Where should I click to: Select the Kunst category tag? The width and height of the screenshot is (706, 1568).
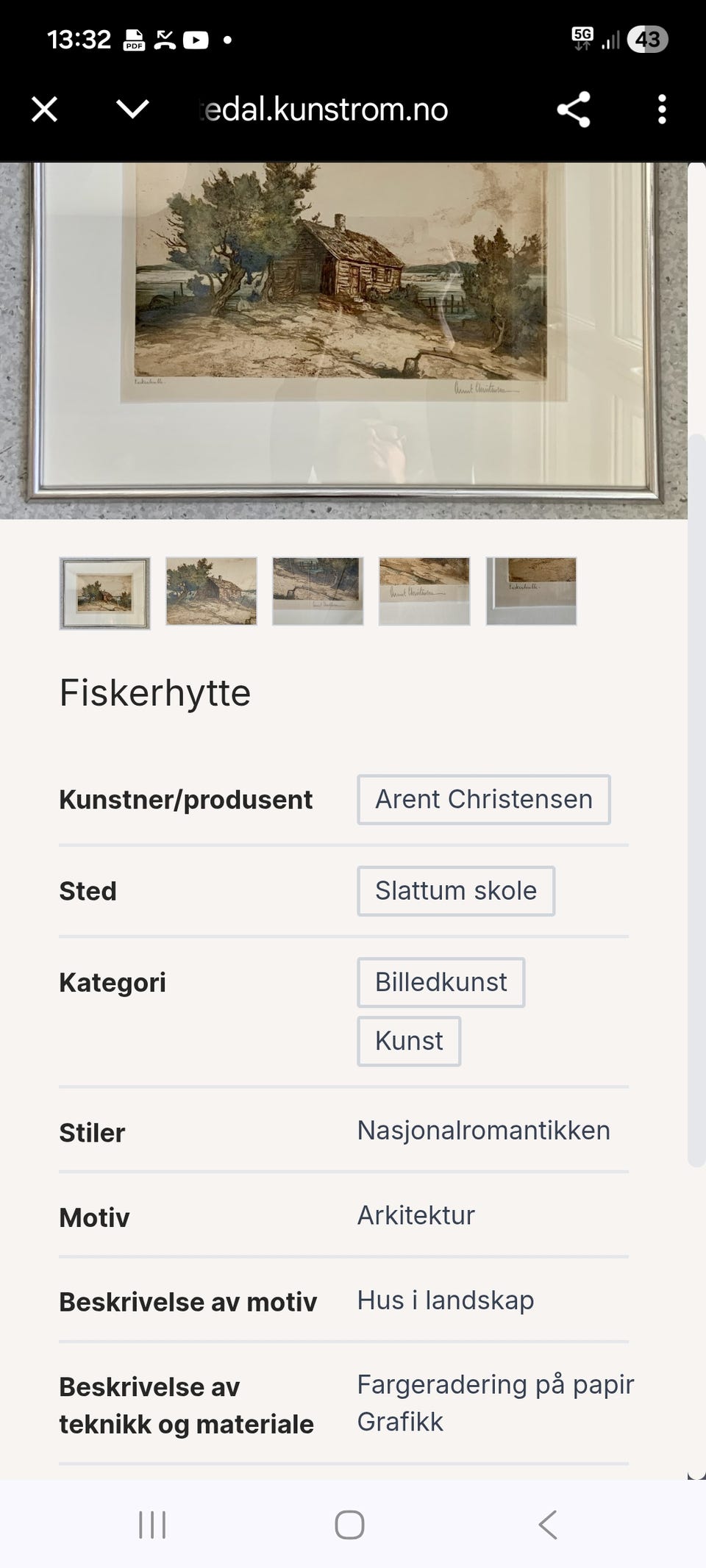(x=409, y=1040)
